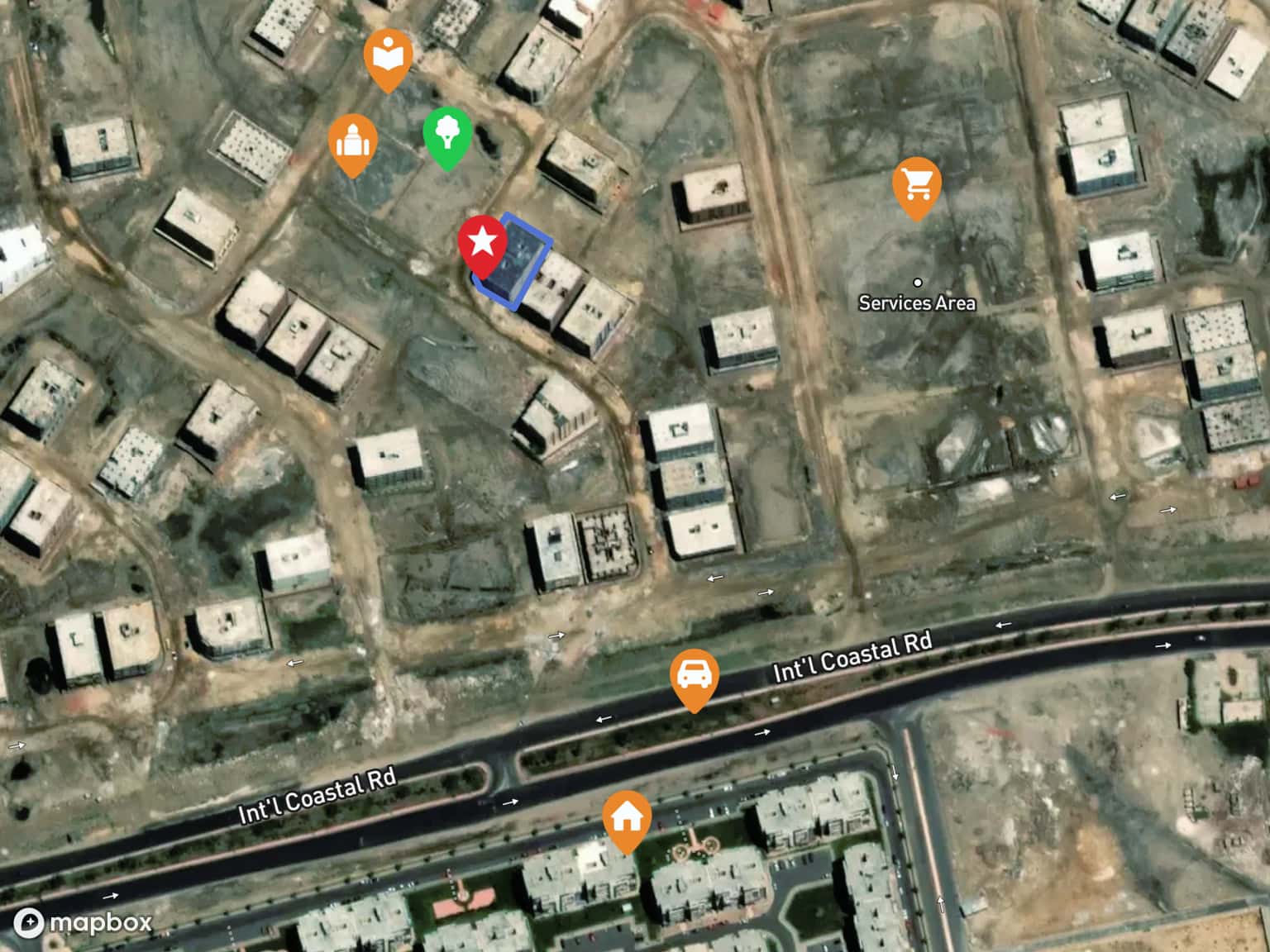The width and height of the screenshot is (1270, 952).
Task: Select the orange mosque marker
Action: point(353,141)
